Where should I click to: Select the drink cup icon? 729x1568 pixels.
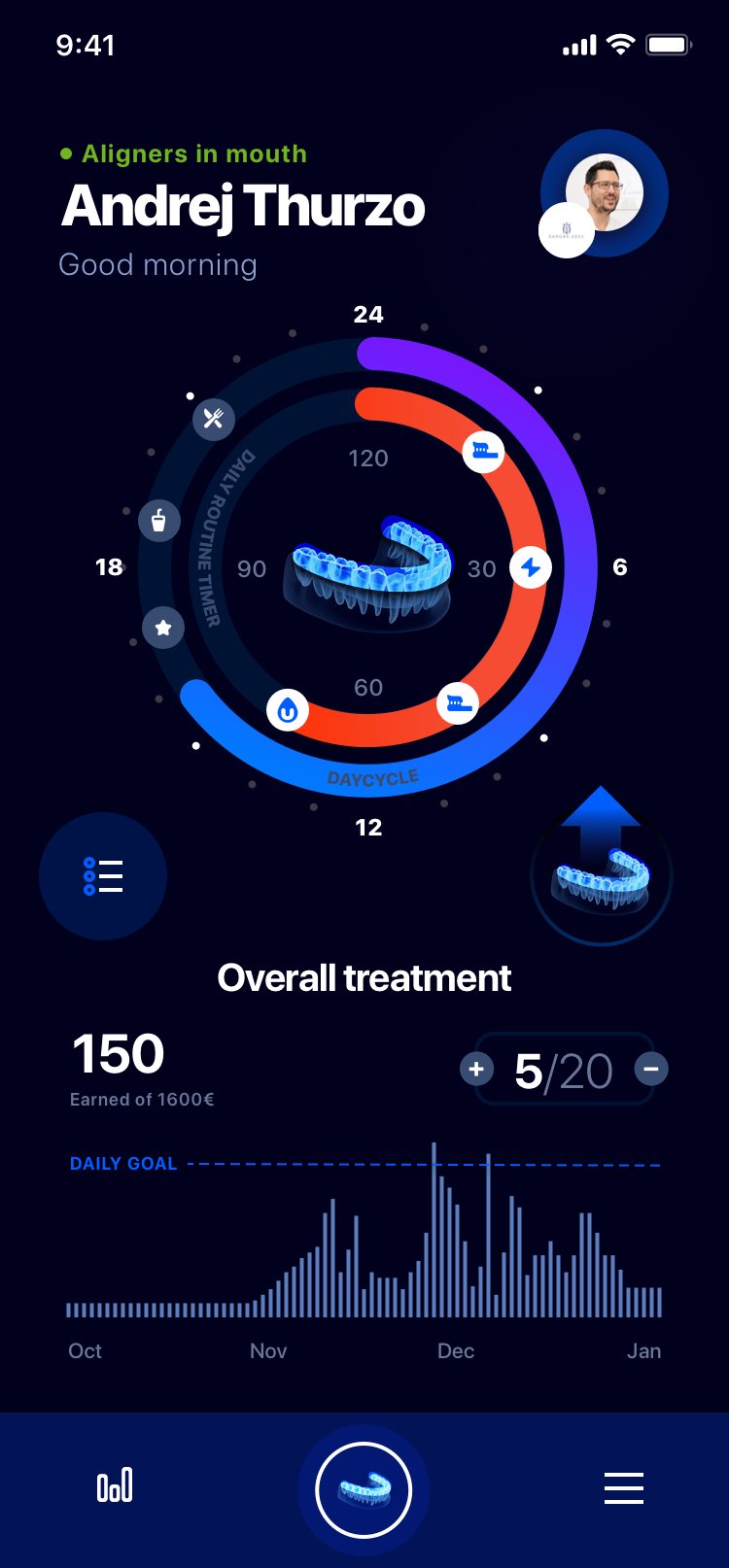tap(159, 521)
